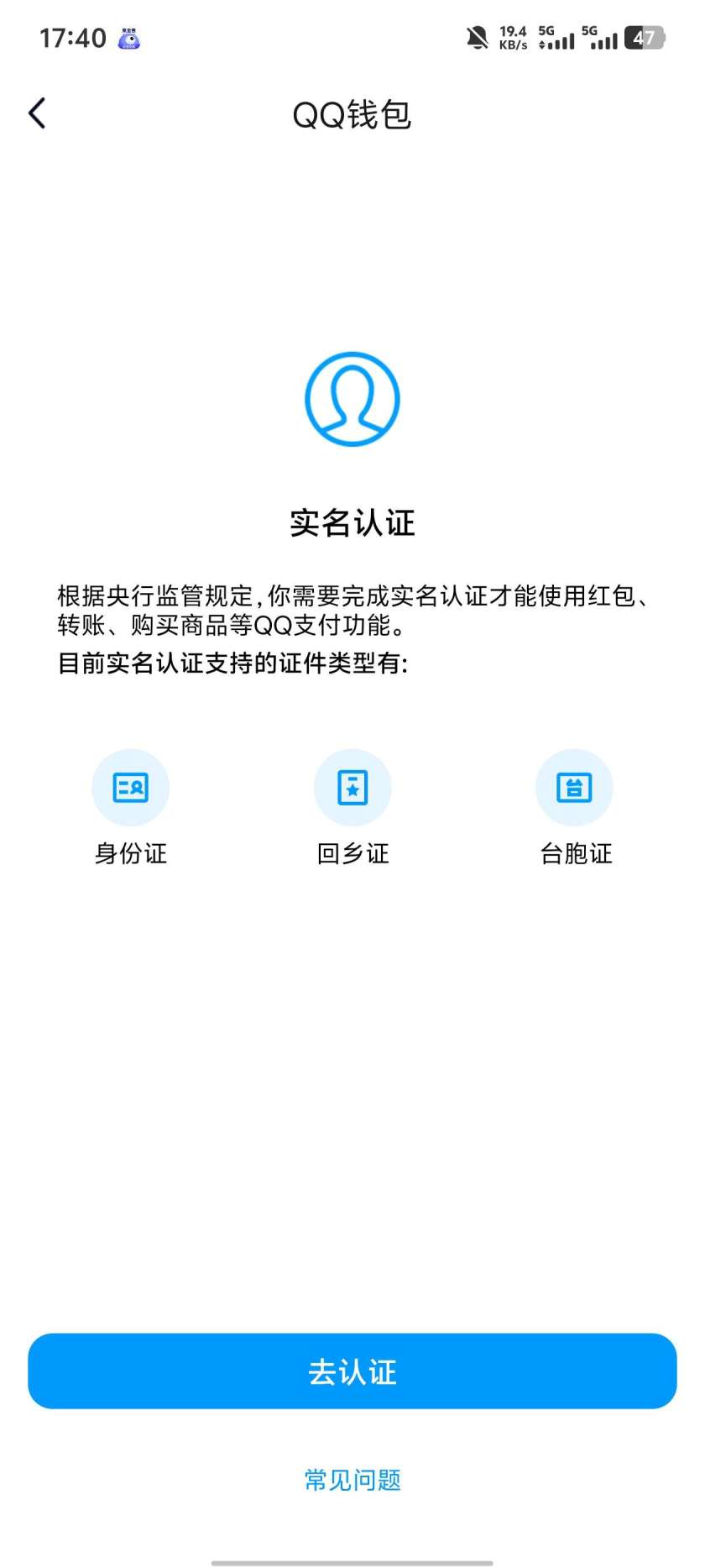Click the blue user avatar icon
This screenshot has width=705, height=1568.
(x=352, y=398)
